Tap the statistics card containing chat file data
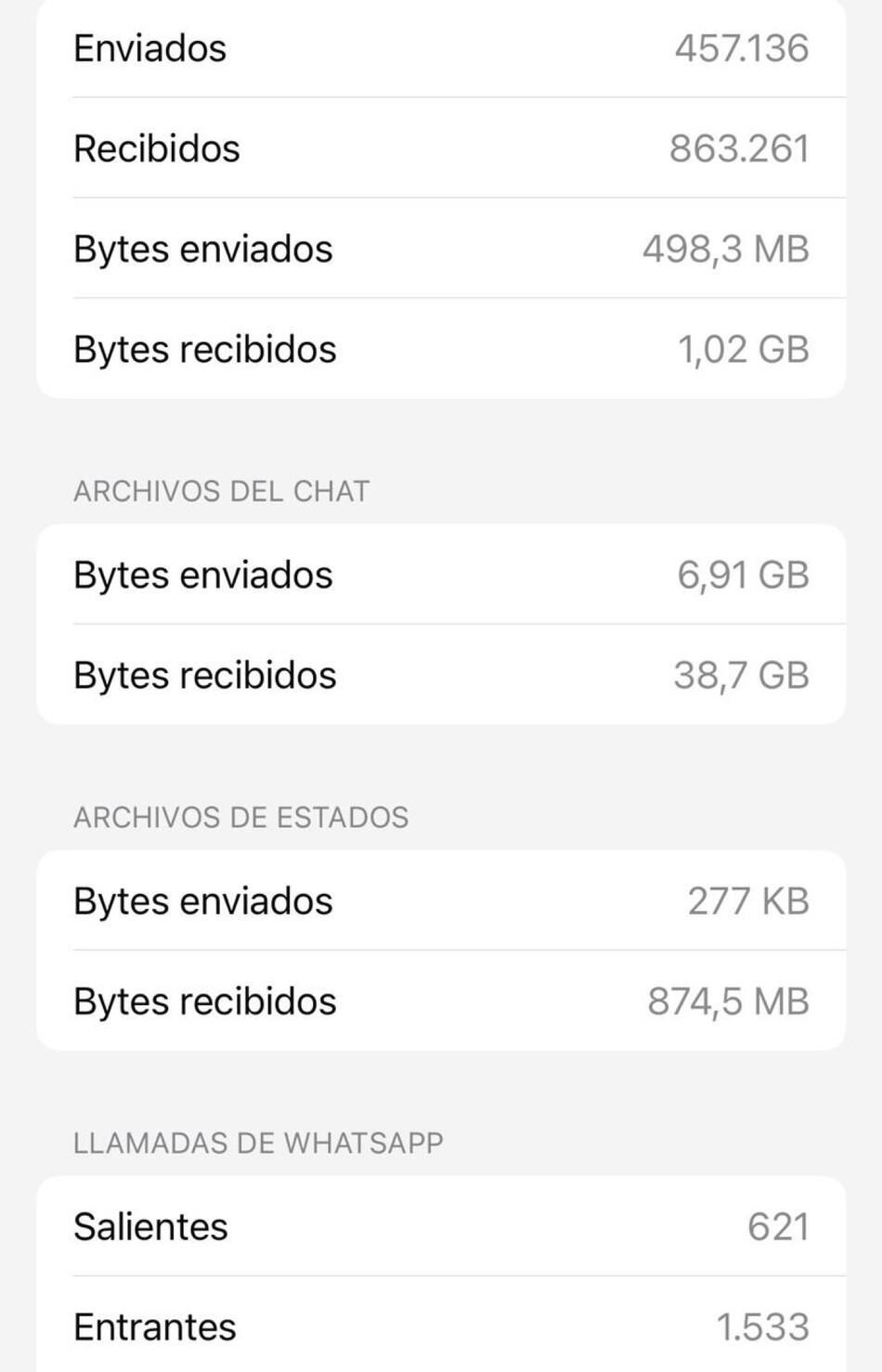 [441, 624]
